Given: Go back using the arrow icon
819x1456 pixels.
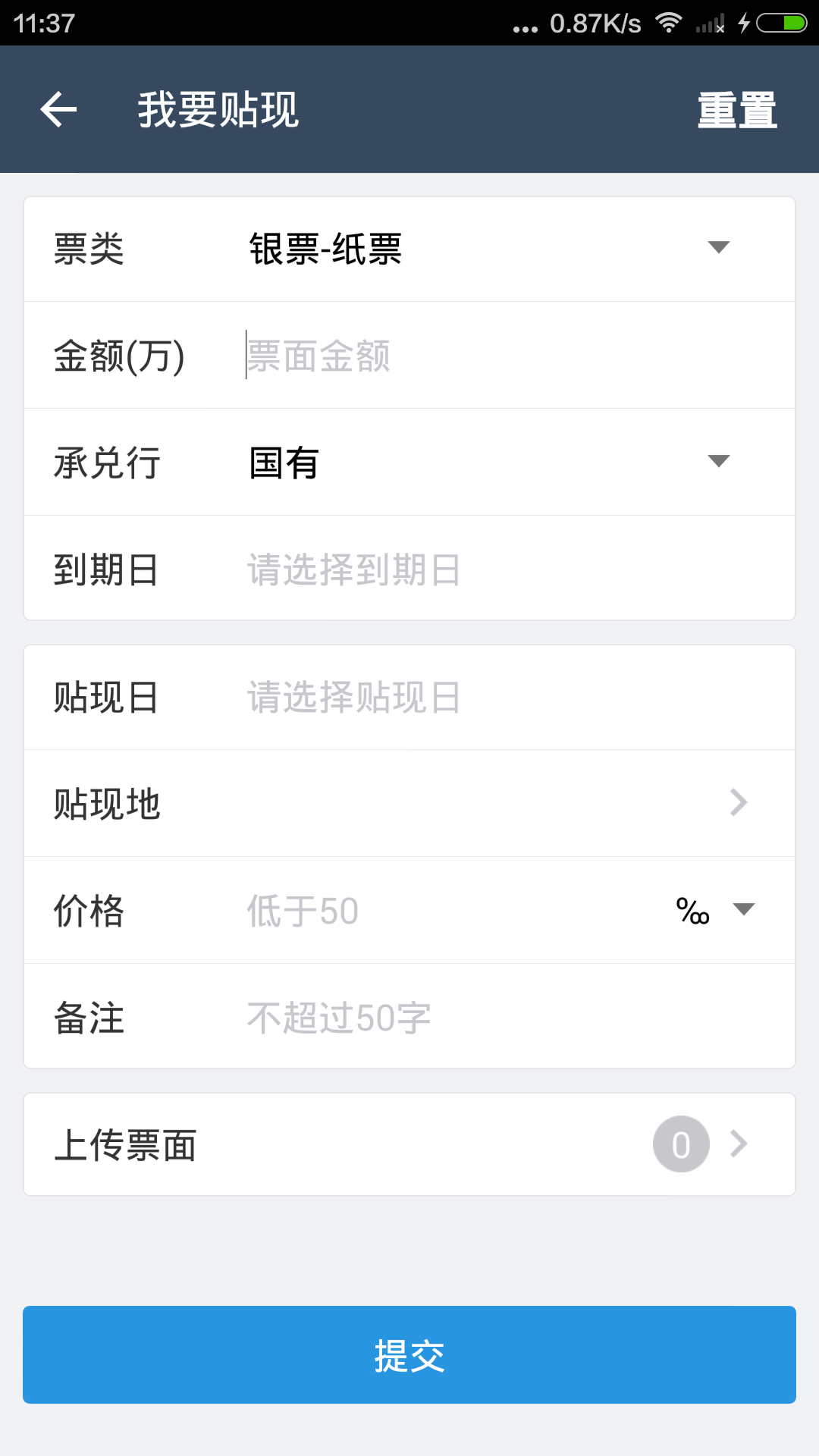Looking at the screenshot, I should [x=58, y=109].
